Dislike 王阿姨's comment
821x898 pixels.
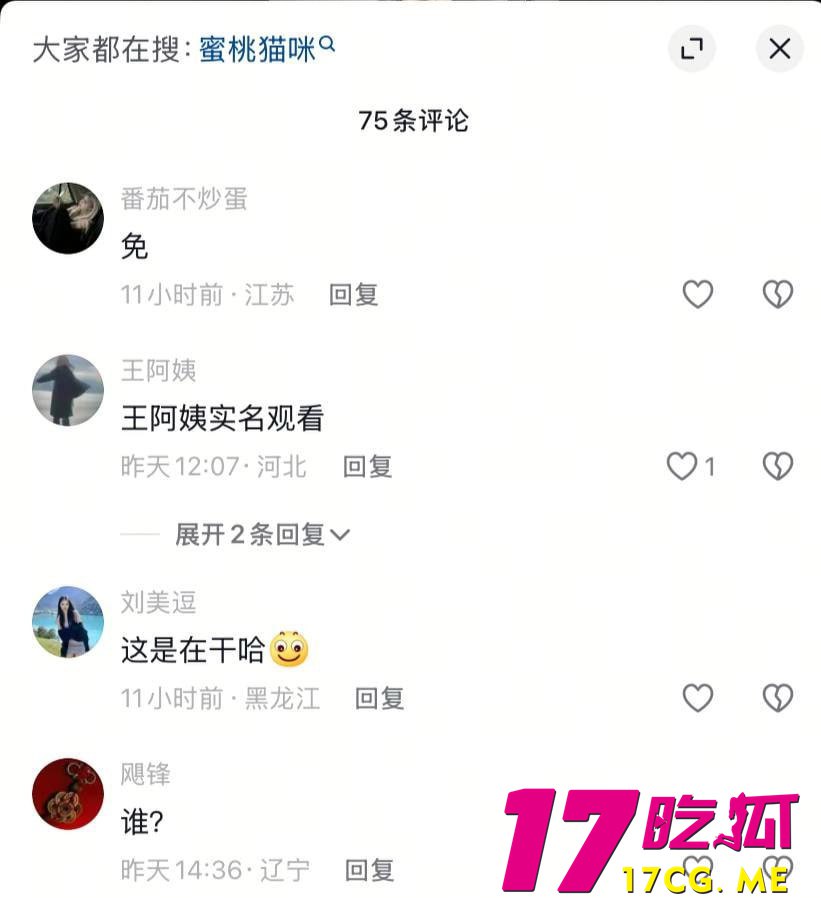[777, 466]
